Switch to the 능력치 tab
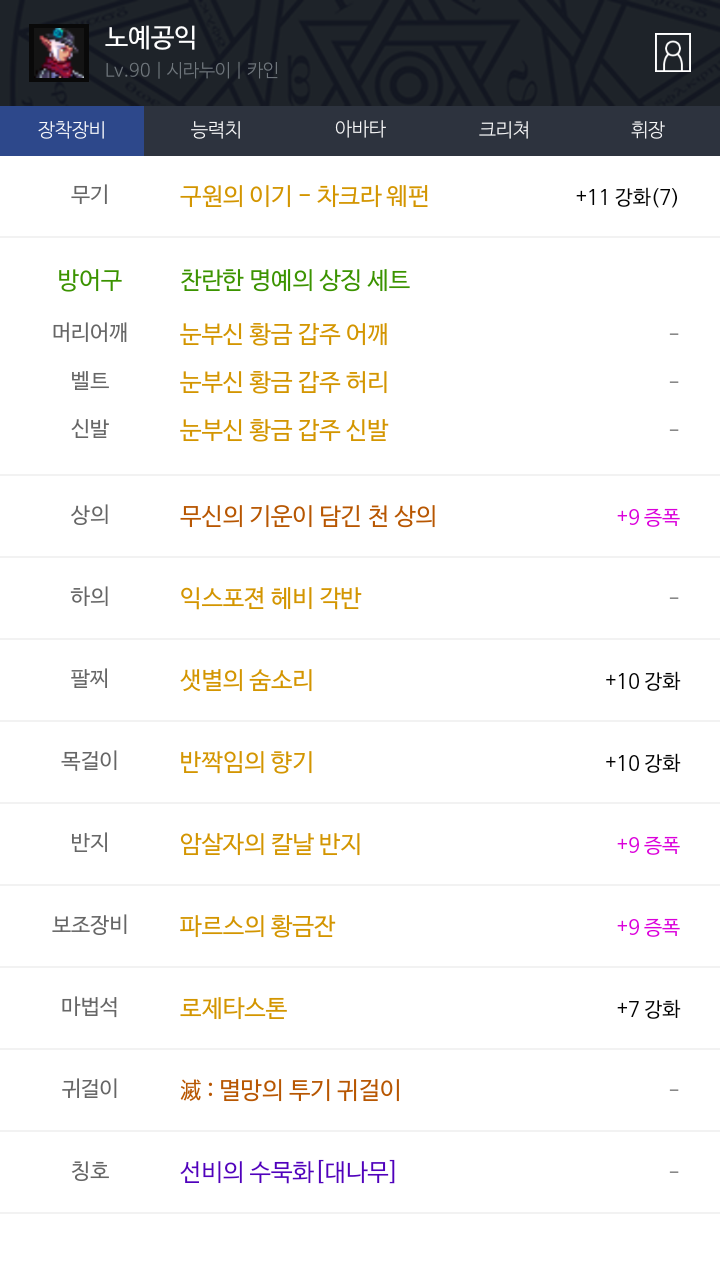Image resolution: width=720 pixels, height=1280 pixels. [216, 130]
